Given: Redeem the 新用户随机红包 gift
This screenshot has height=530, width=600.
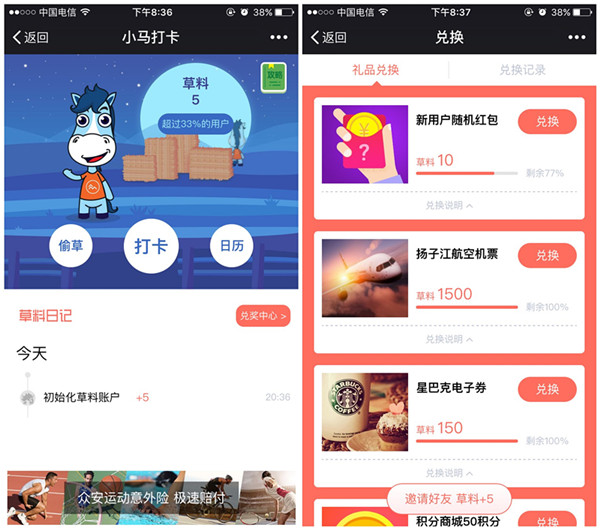Looking at the screenshot, I should pos(547,121).
